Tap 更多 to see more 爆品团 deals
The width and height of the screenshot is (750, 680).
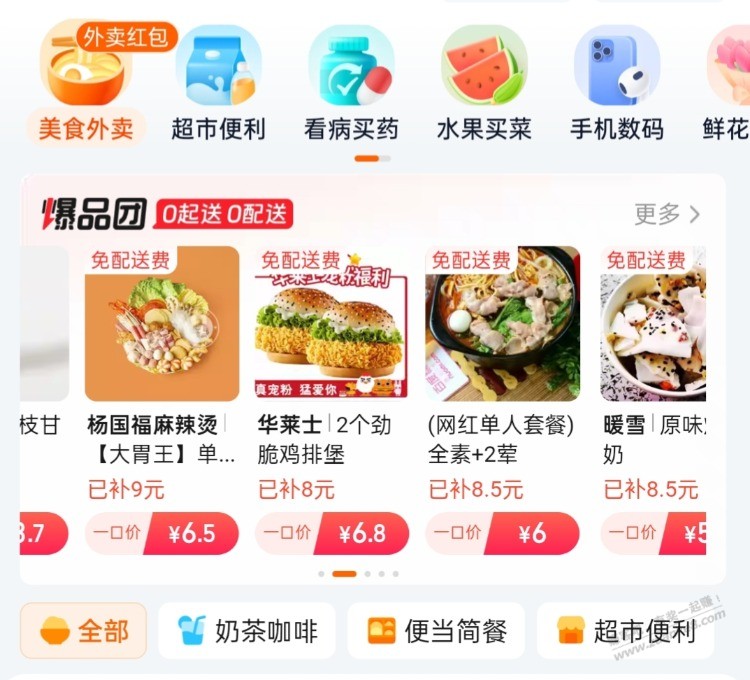coord(667,214)
